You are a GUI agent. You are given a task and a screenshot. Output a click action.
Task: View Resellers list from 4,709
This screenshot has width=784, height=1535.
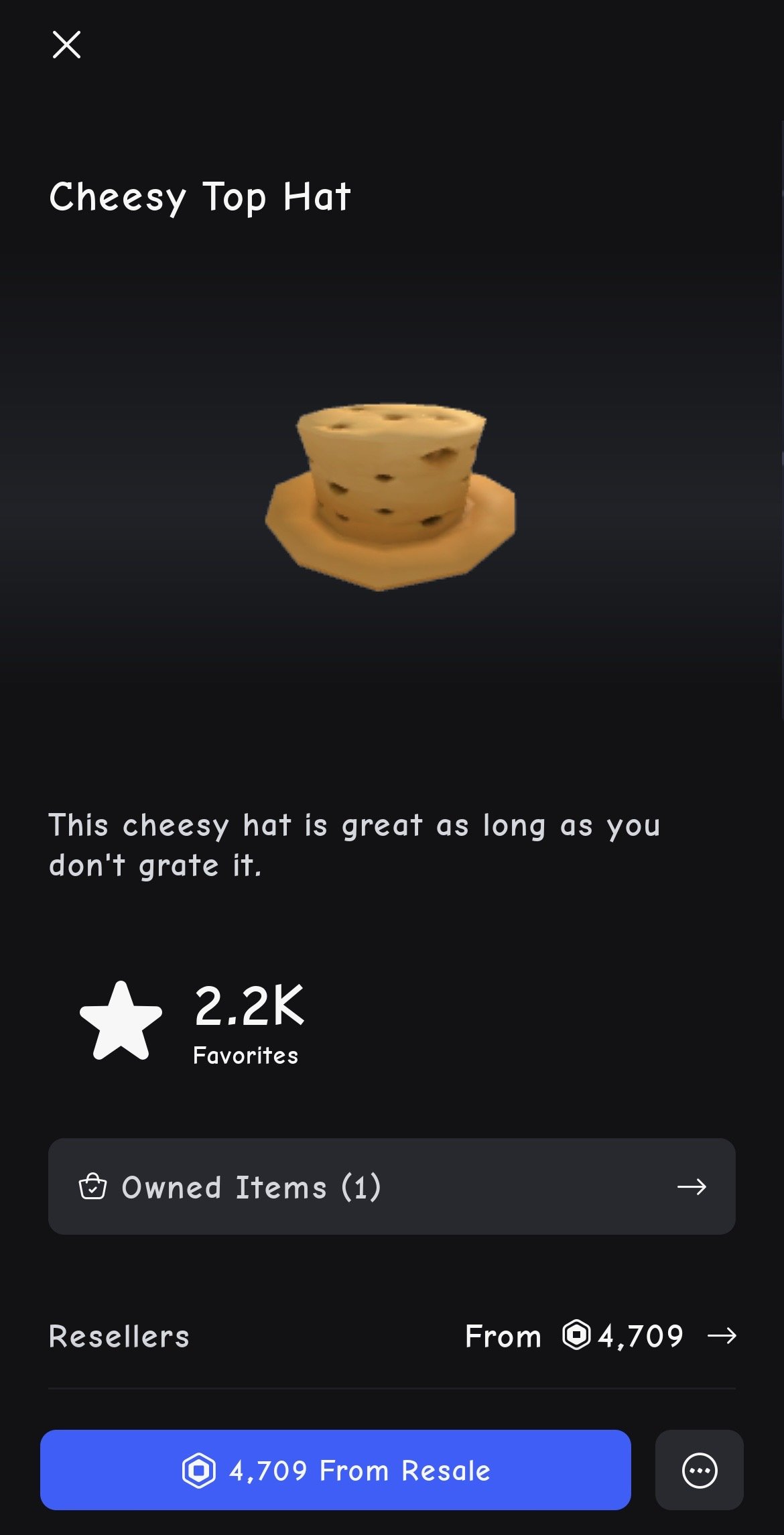(x=392, y=1336)
